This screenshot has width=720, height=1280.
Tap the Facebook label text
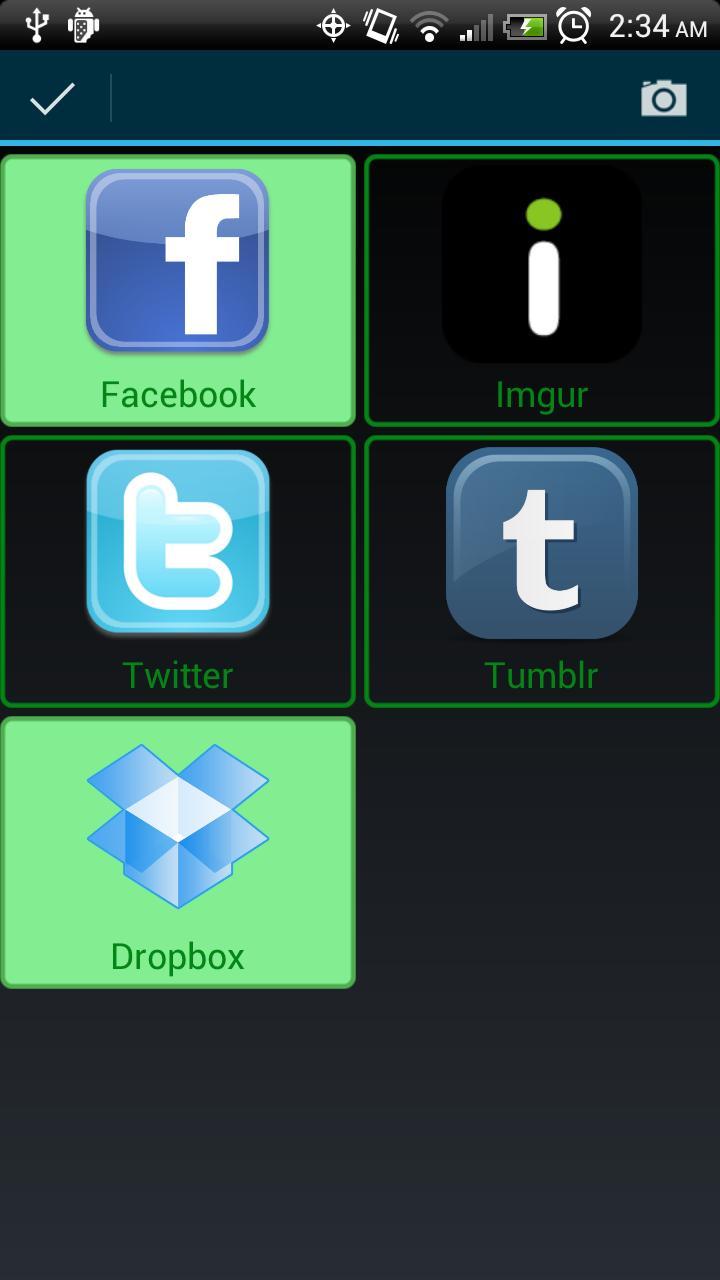click(x=178, y=394)
